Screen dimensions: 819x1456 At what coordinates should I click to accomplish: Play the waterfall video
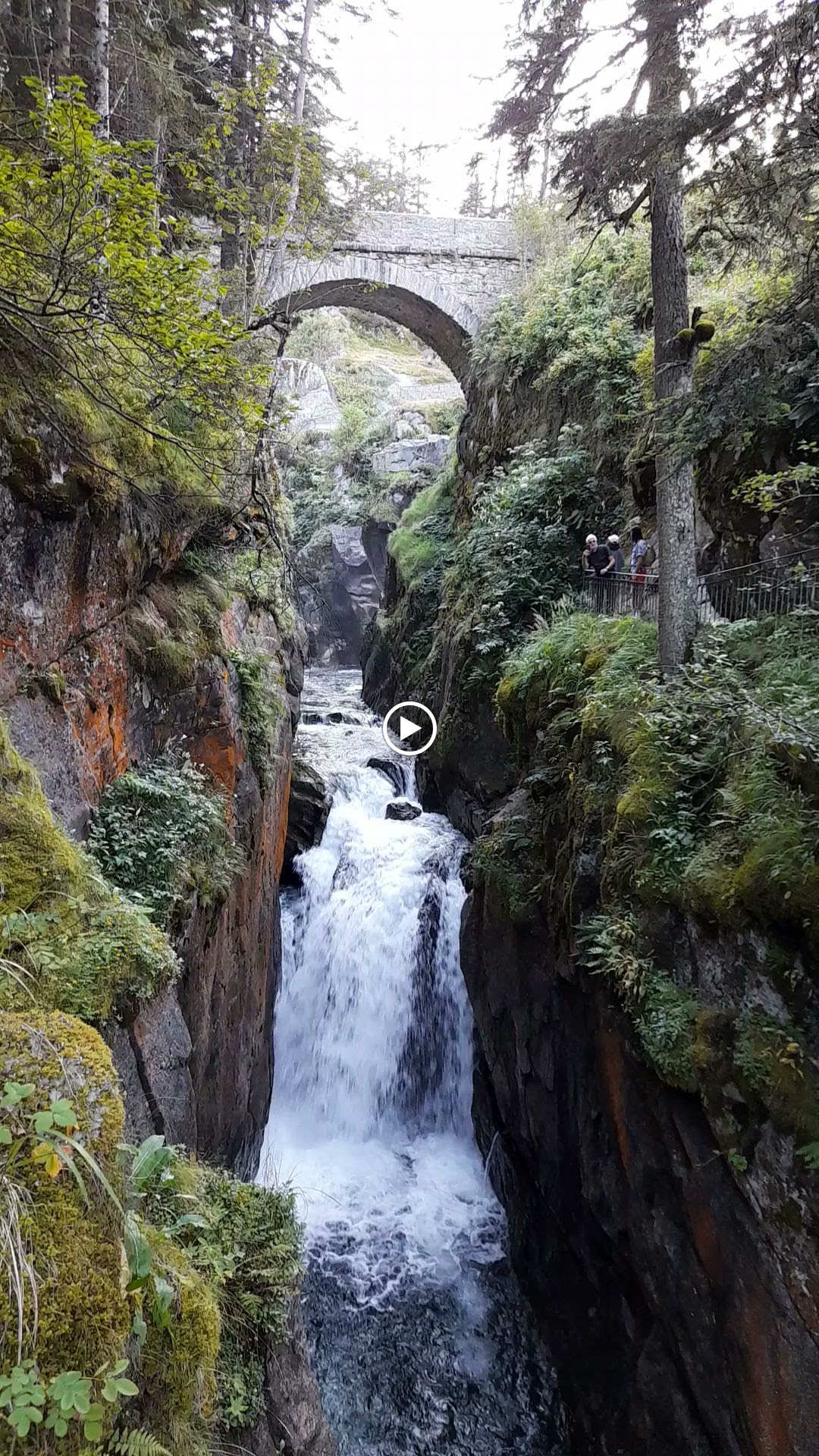pyautogui.click(x=409, y=728)
